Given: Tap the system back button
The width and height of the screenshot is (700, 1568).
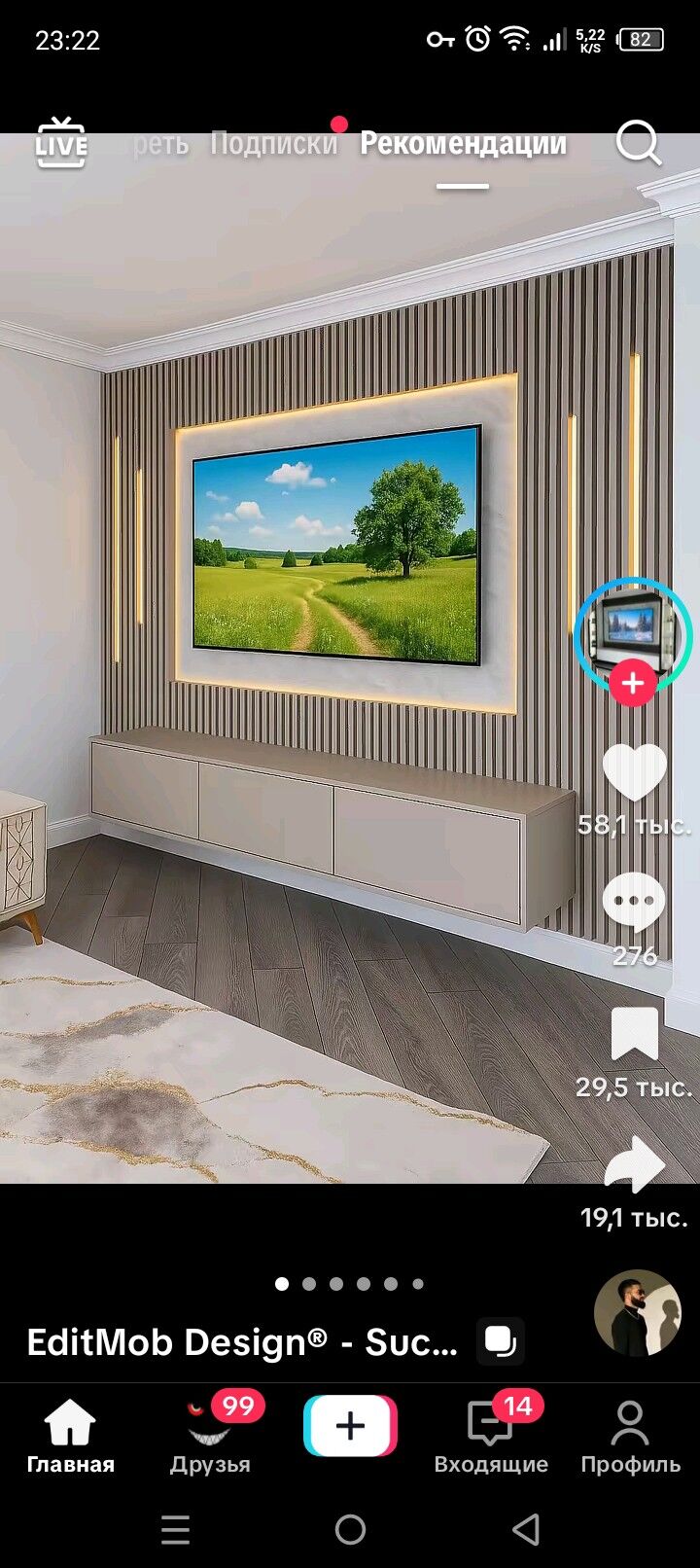Looking at the screenshot, I should [525, 1530].
